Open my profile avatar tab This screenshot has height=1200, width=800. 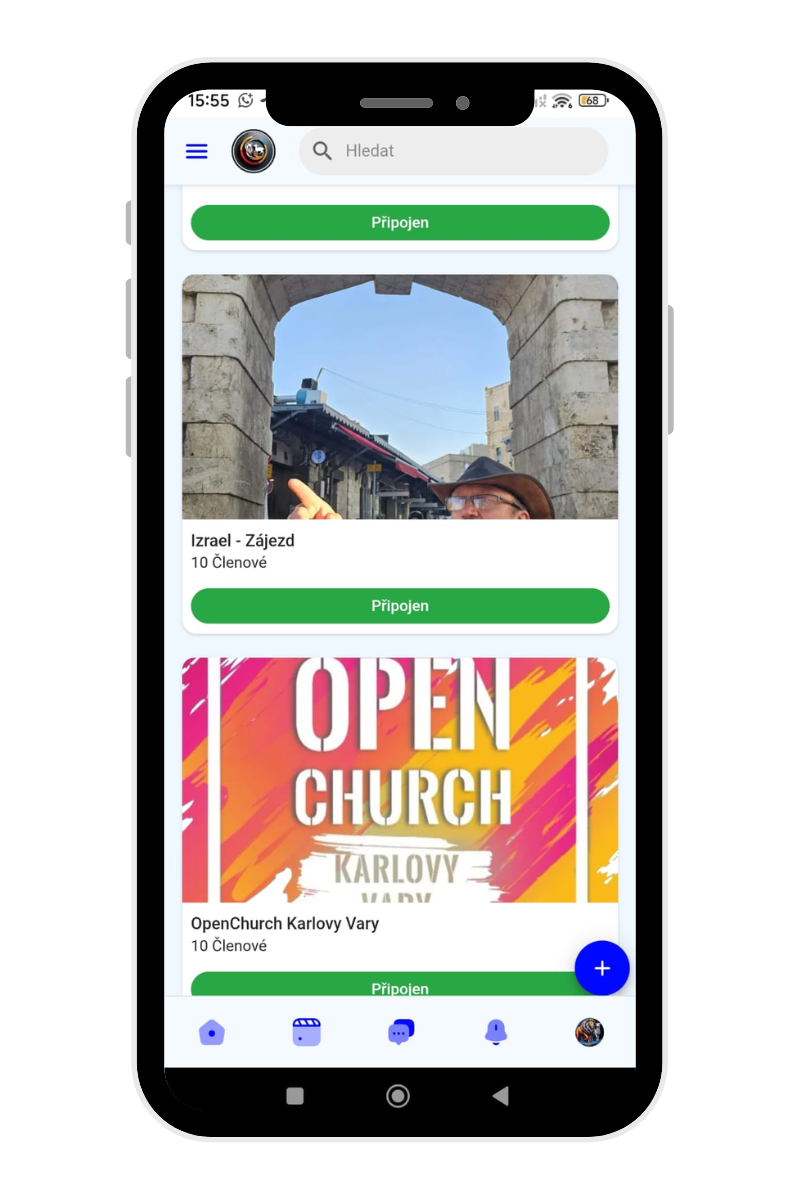click(589, 1032)
